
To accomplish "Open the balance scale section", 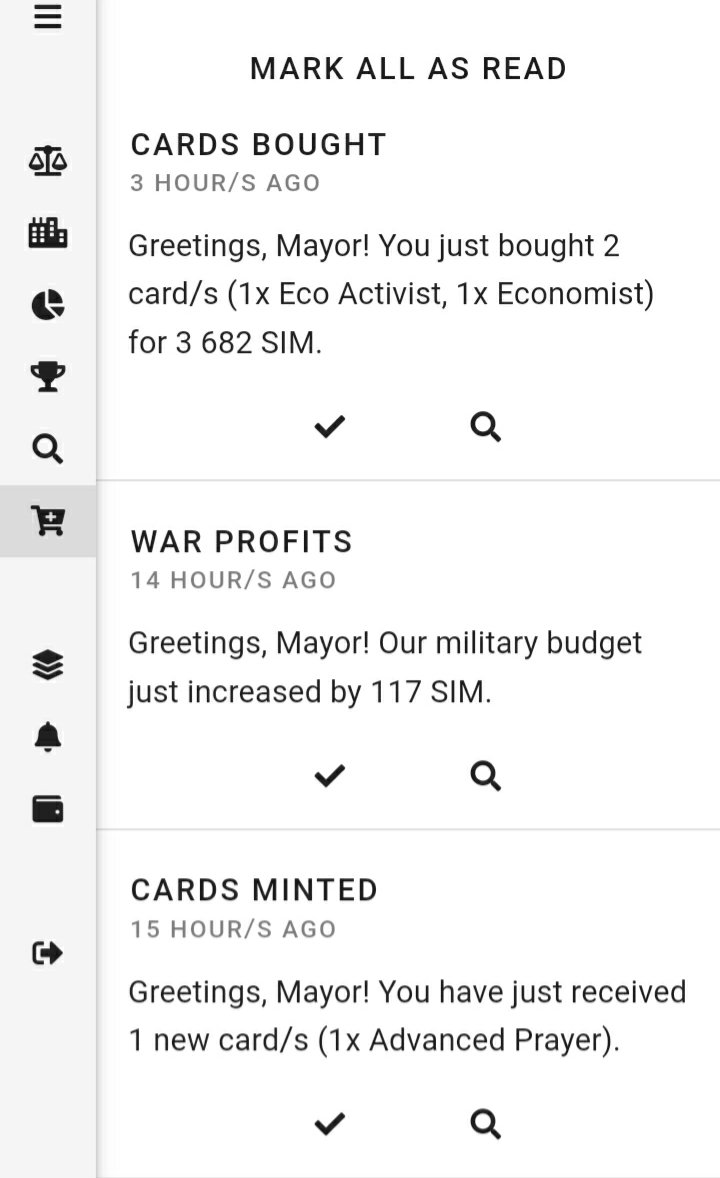I will [x=47, y=161].
